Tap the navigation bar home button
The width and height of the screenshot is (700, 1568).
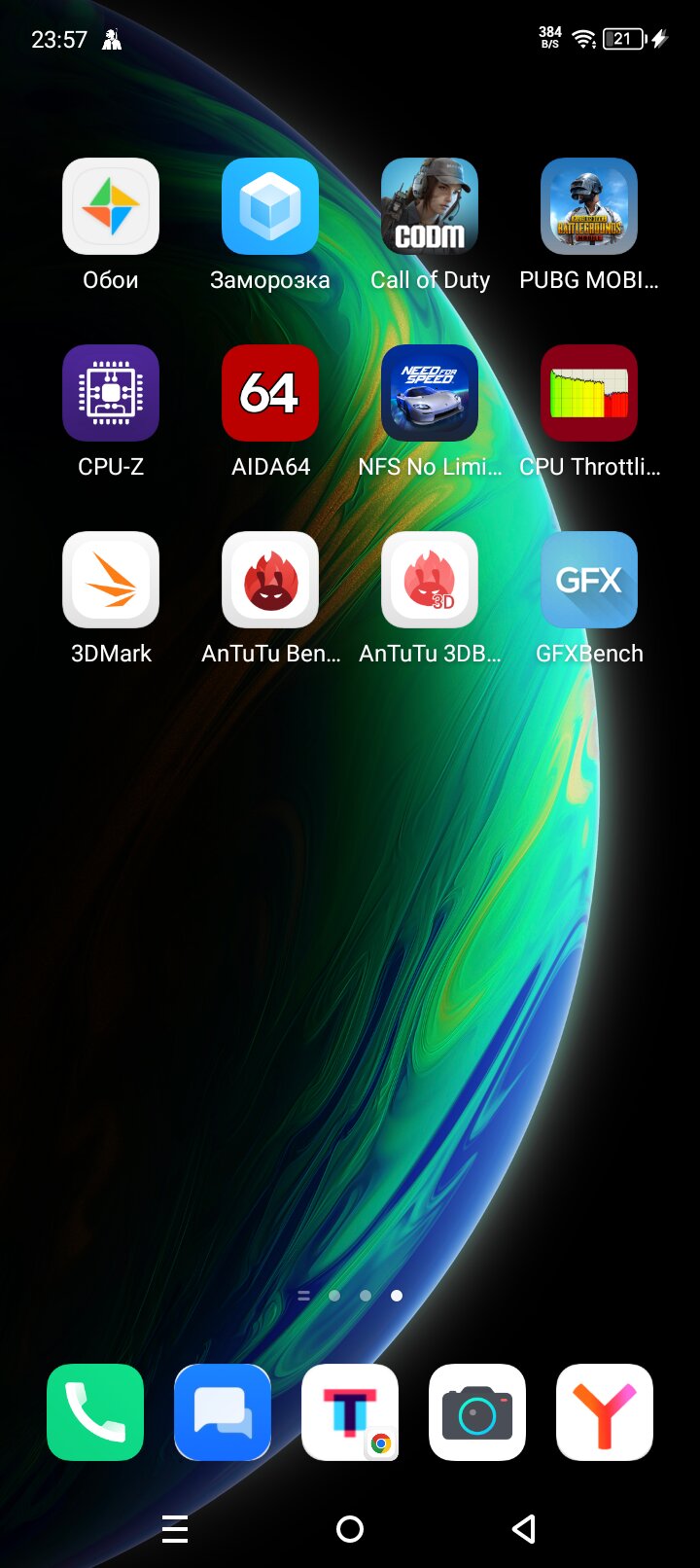[x=350, y=1529]
